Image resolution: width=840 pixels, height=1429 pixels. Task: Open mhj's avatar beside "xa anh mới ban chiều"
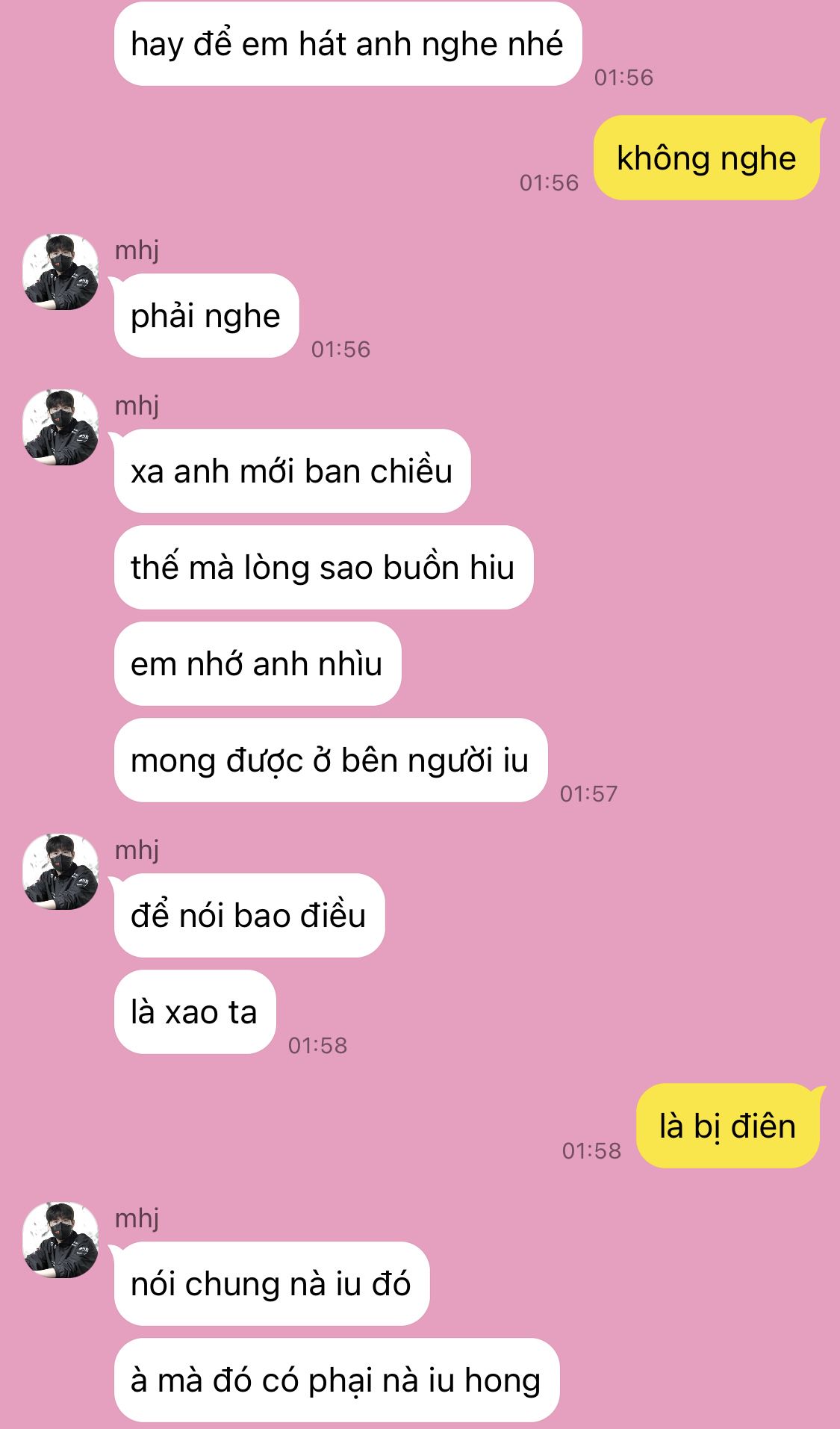pyautogui.click(x=60, y=427)
